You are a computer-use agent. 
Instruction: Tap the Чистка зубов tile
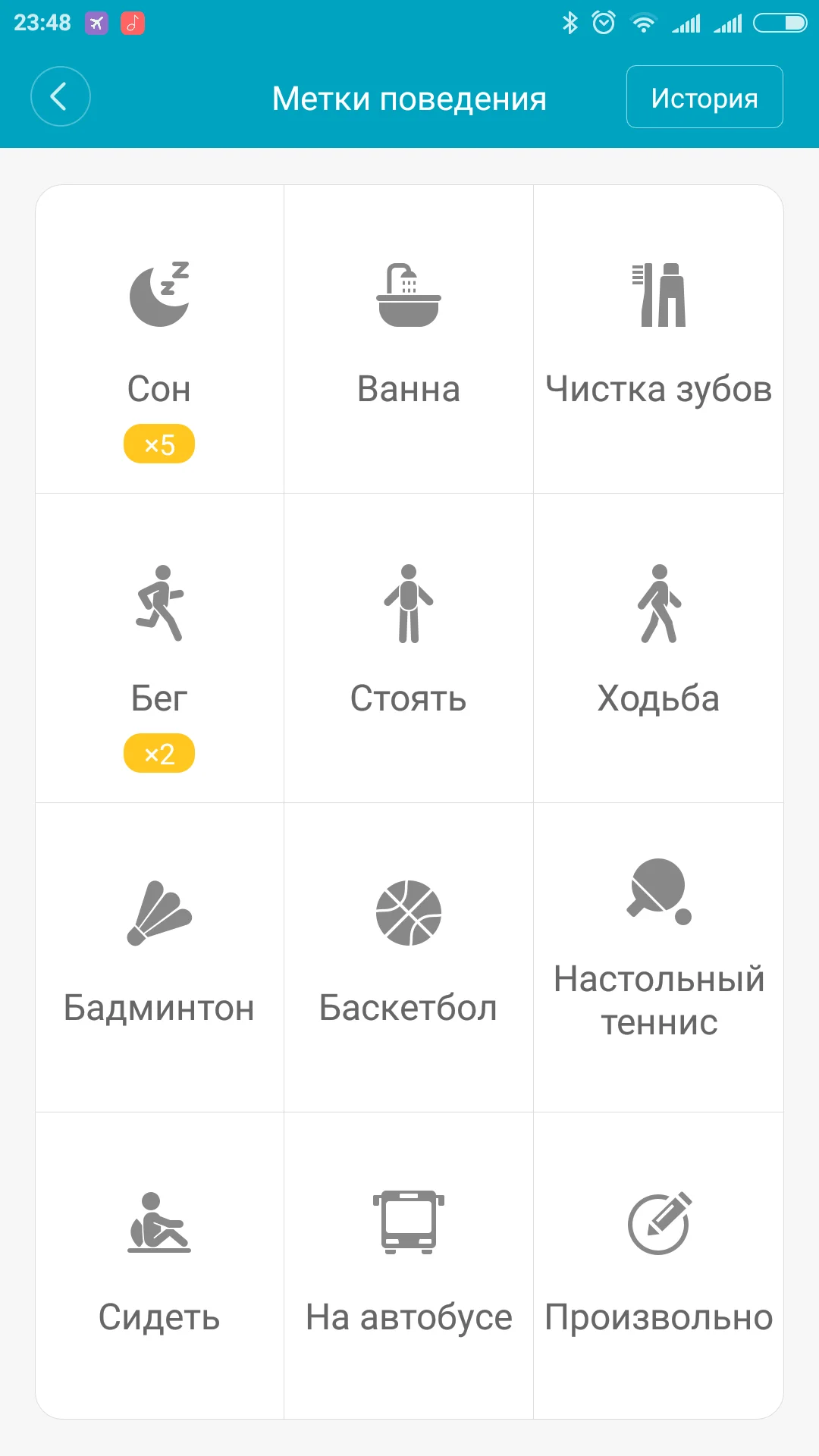click(659, 339)
